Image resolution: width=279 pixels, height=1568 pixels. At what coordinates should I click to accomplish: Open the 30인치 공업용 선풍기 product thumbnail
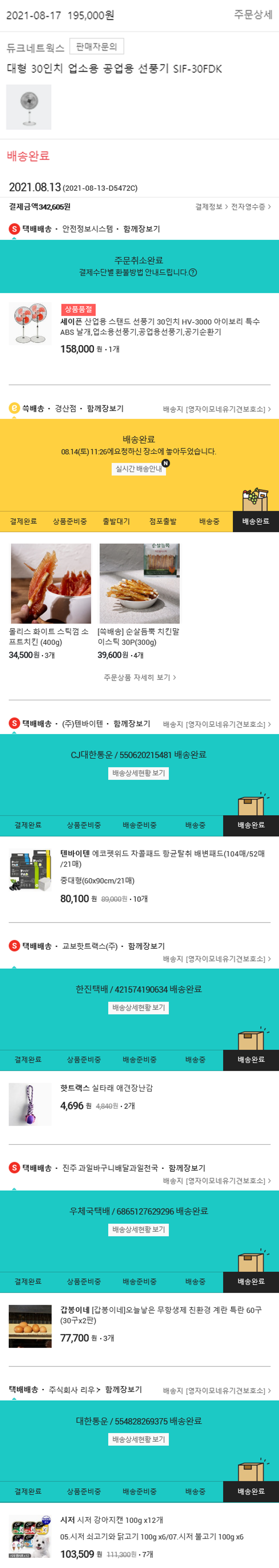click(x=29, y=107)
